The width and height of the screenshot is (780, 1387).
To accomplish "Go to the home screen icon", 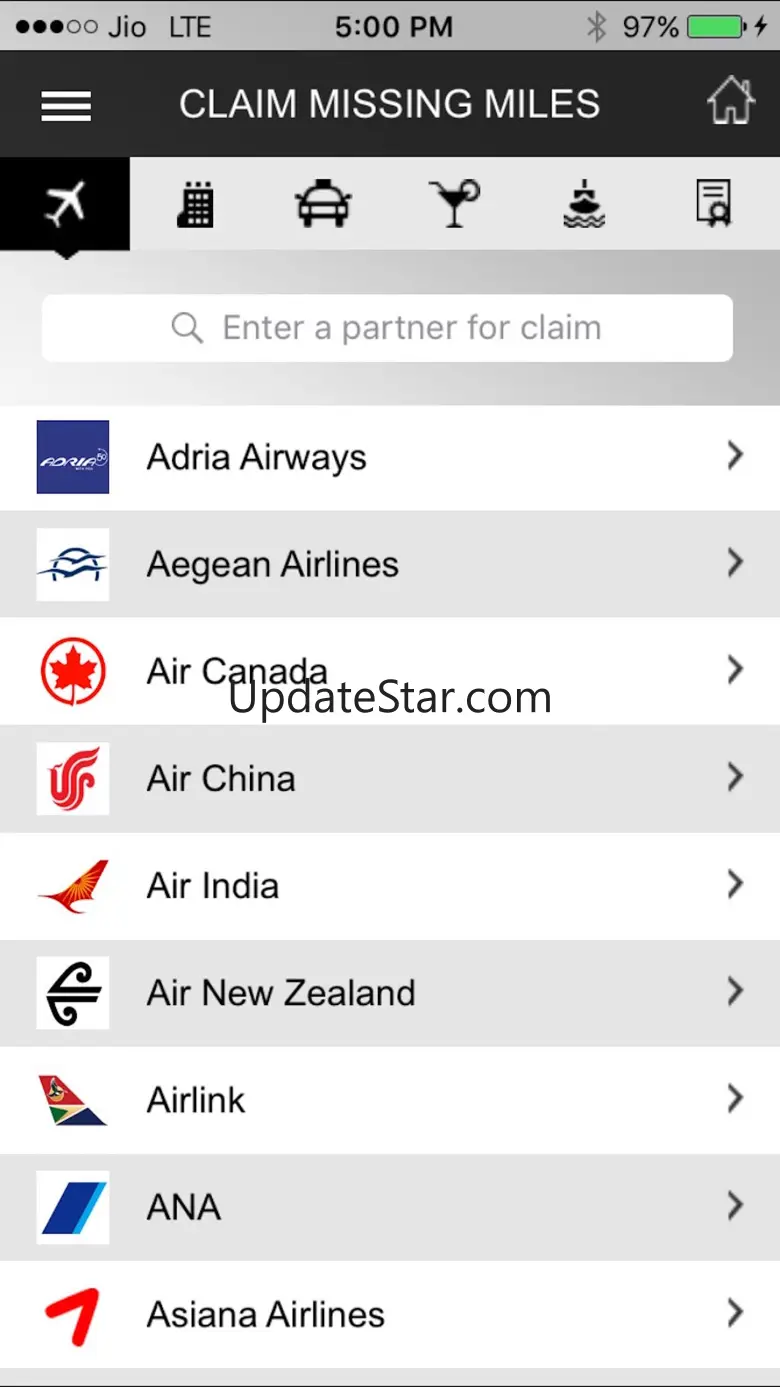I will coord(731,103).
